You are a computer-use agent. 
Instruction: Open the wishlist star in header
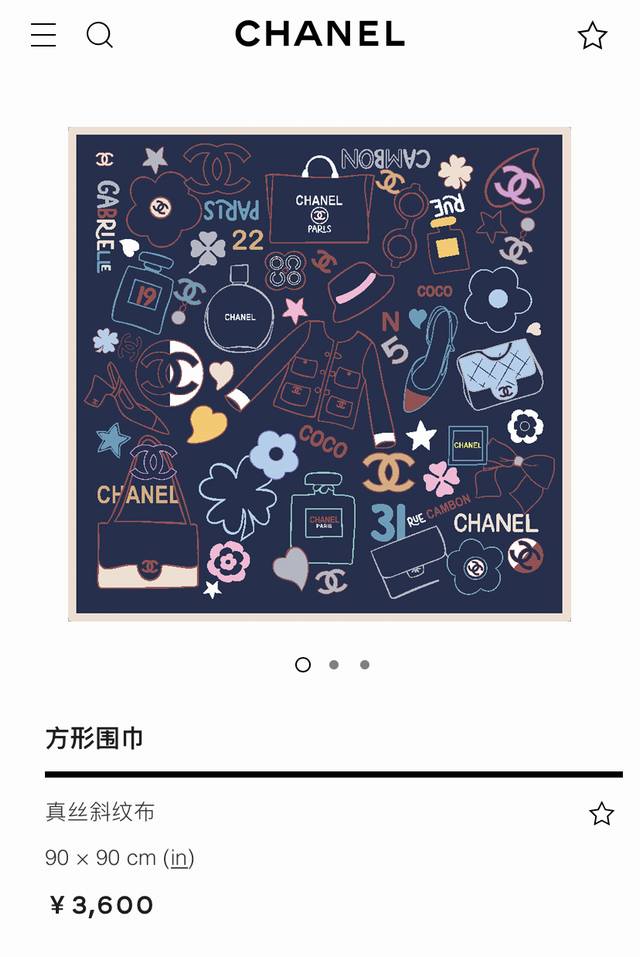pyautogui.click(x=592, y=36)
